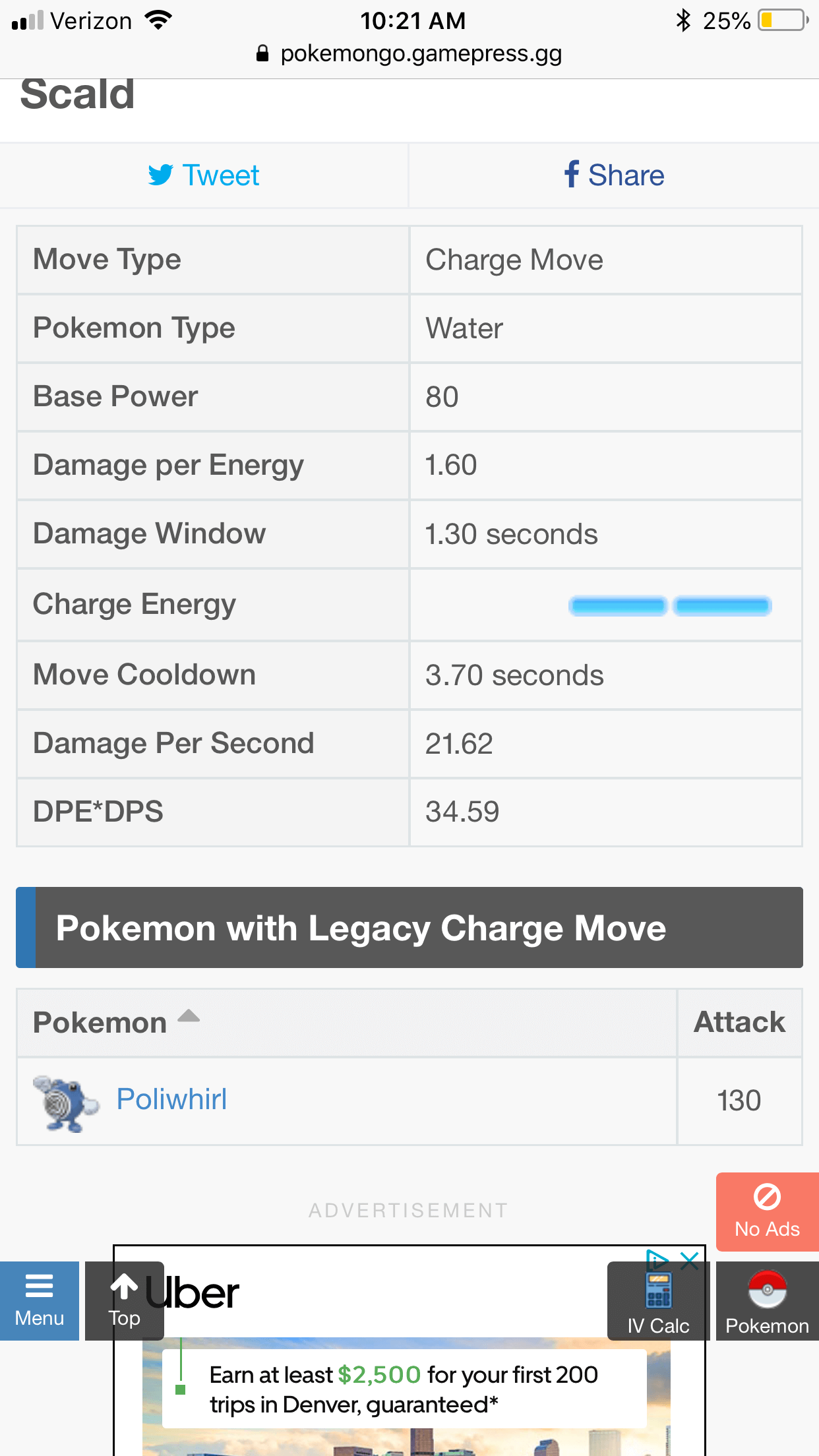
Task: Tap the pokemongo.gamepress.gg address bar
Action: pyautogui.click(x=409, y=53)
